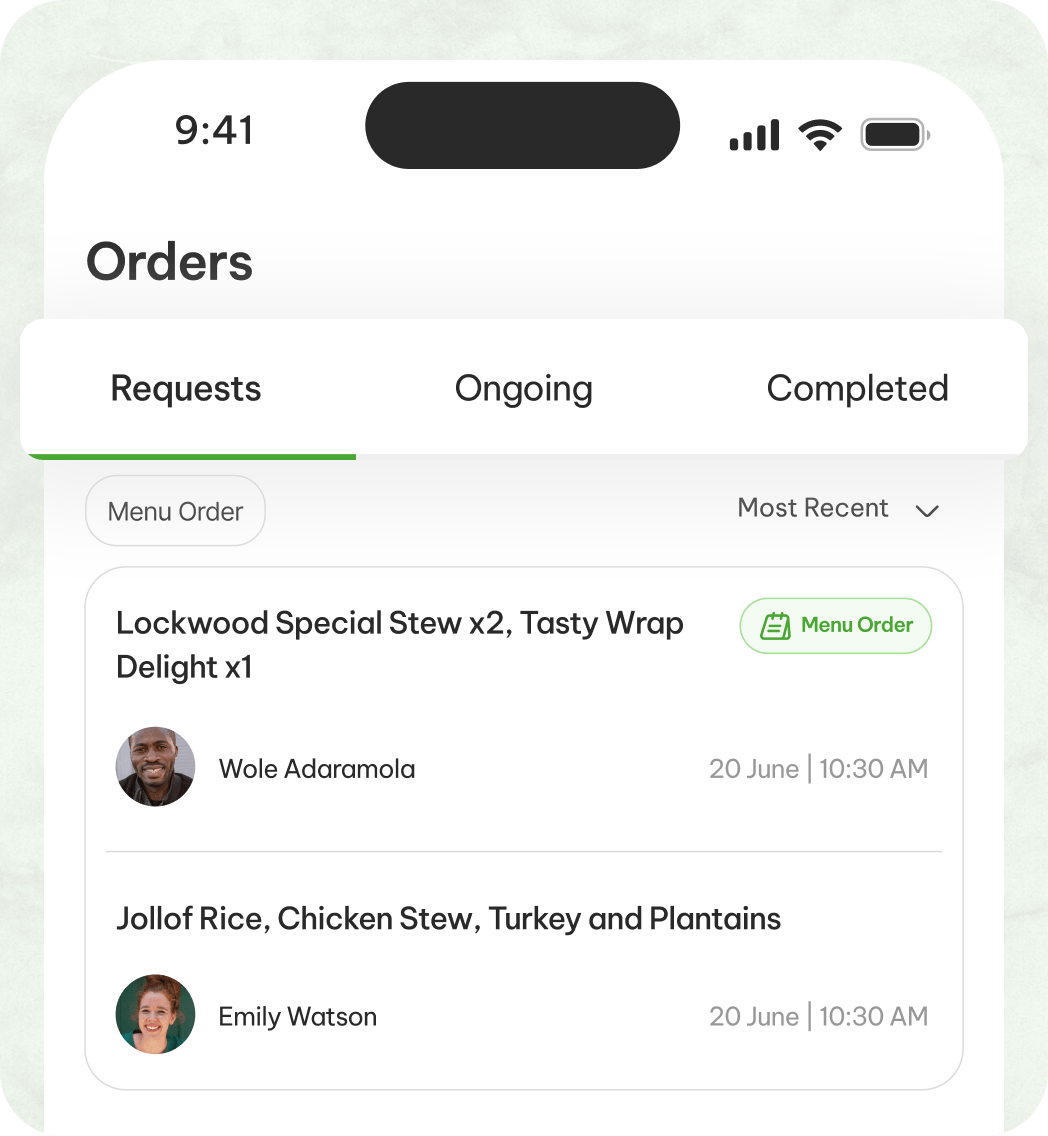Select the Menu Order filter chip
1048x1136 pixels.
point(175,511)
